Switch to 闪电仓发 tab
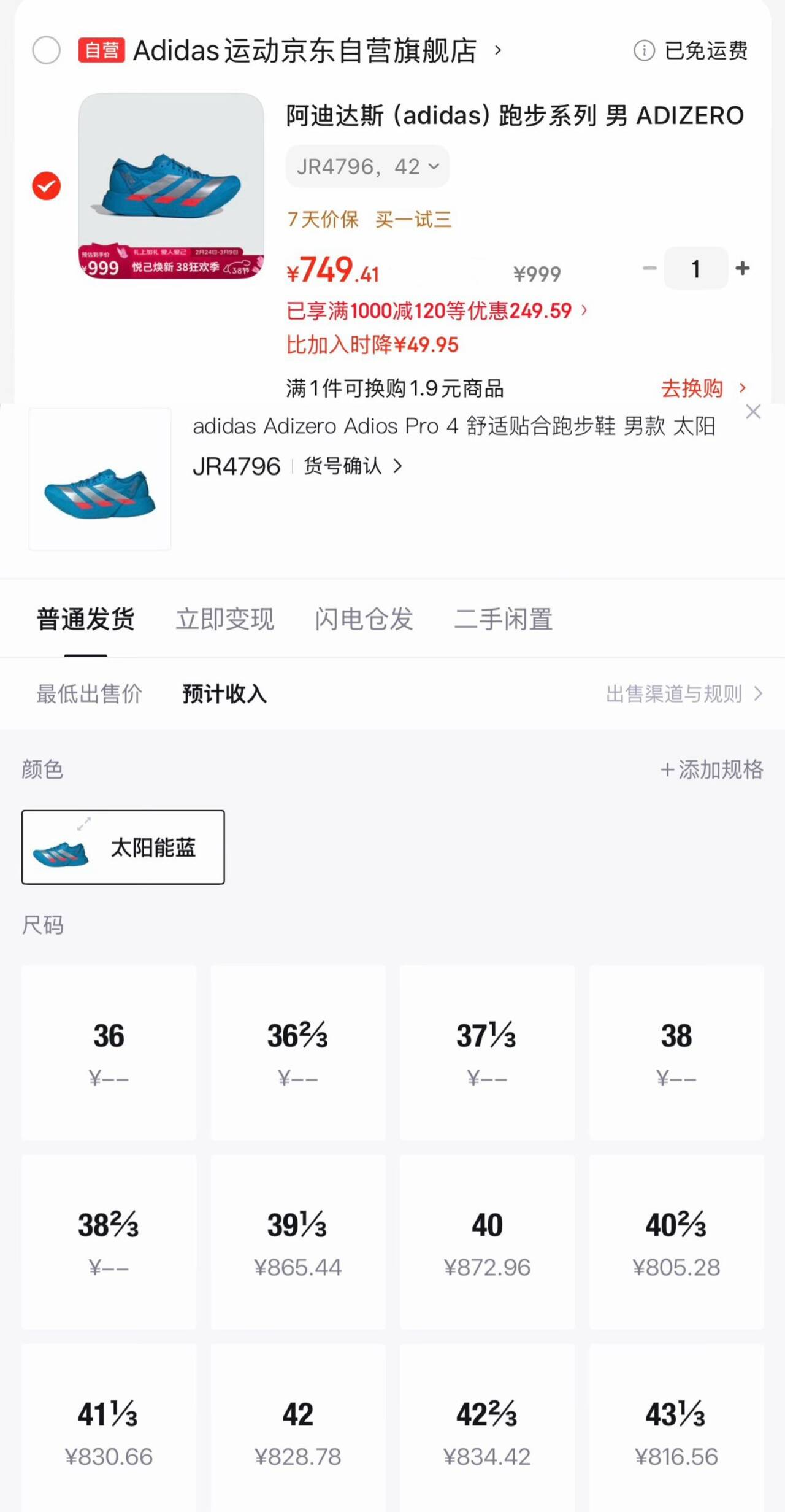The image size is (785, 1512). [364, 619]
